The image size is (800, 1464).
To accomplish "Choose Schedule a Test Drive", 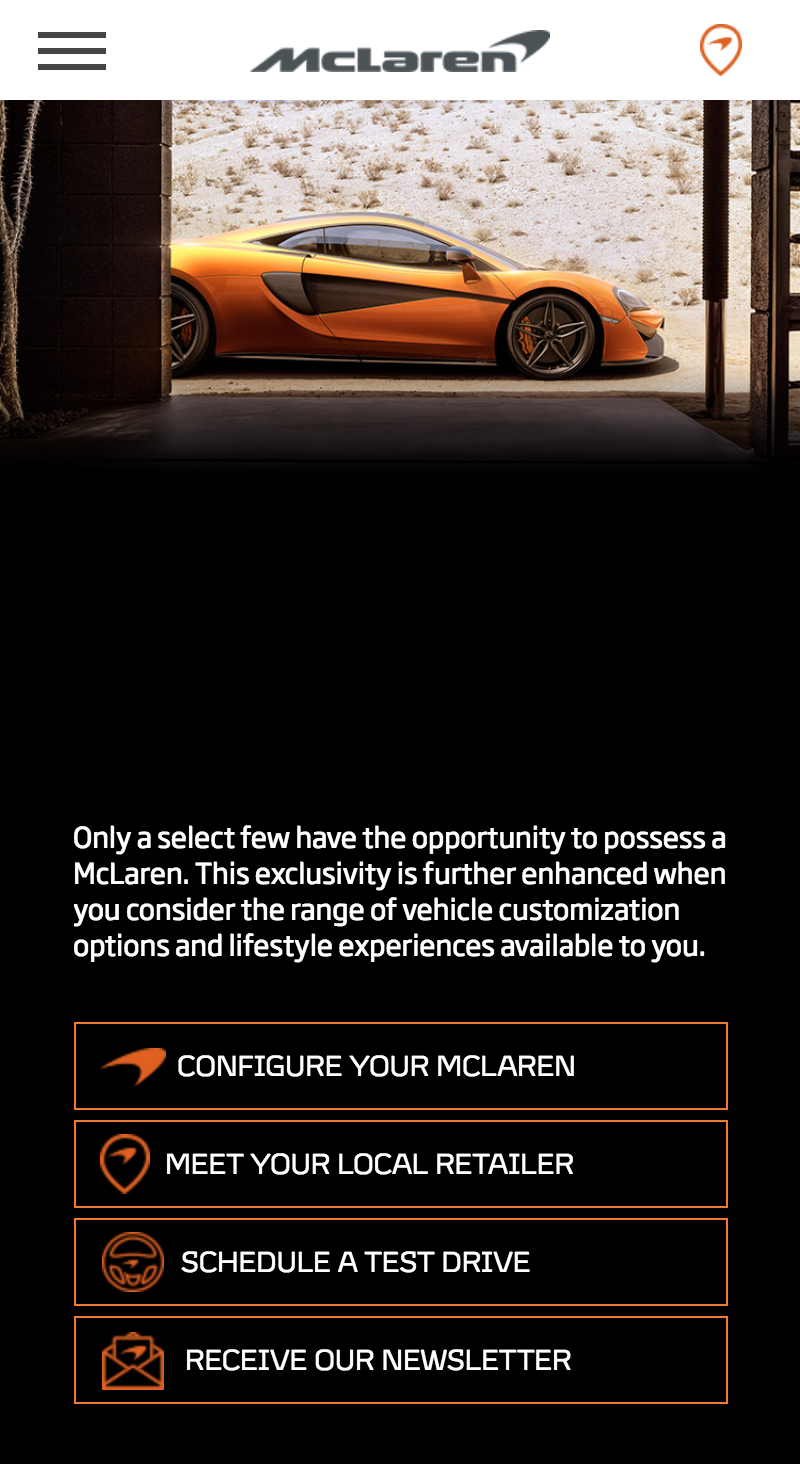I will point(400,1262).
